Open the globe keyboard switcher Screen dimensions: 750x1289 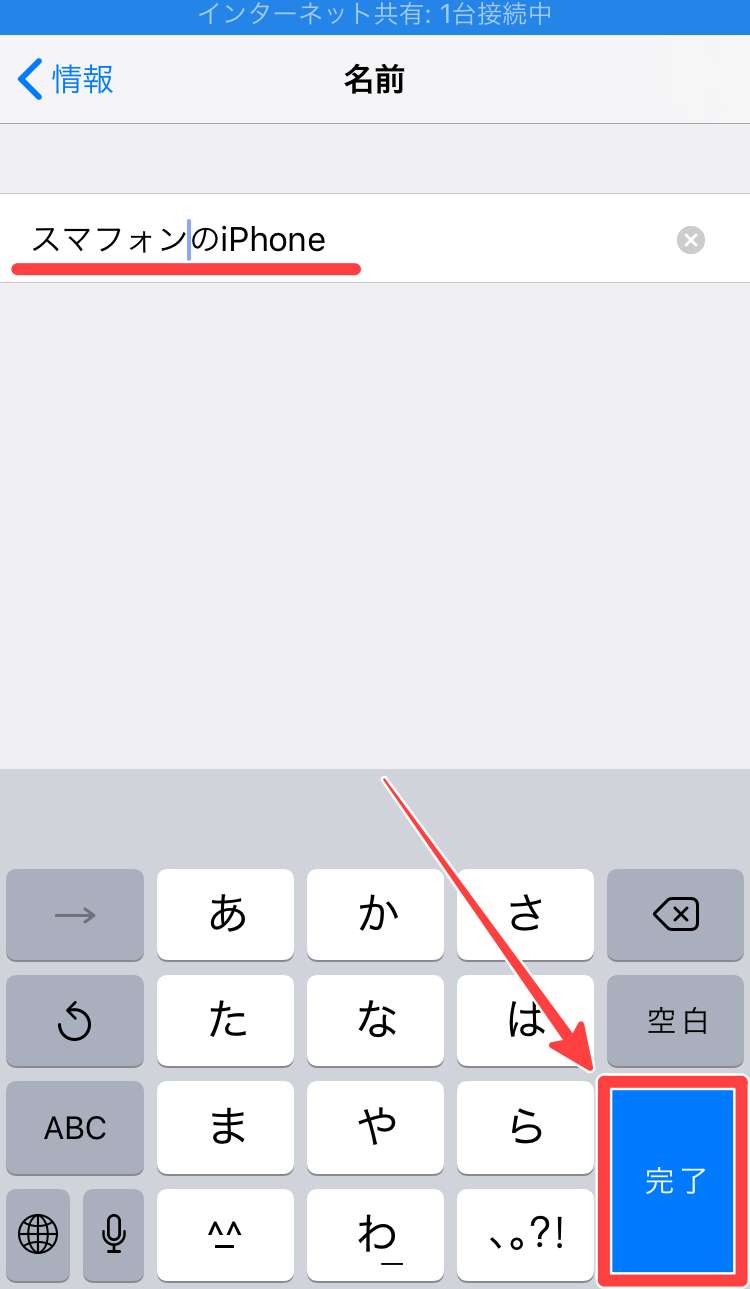point(38,1235)
